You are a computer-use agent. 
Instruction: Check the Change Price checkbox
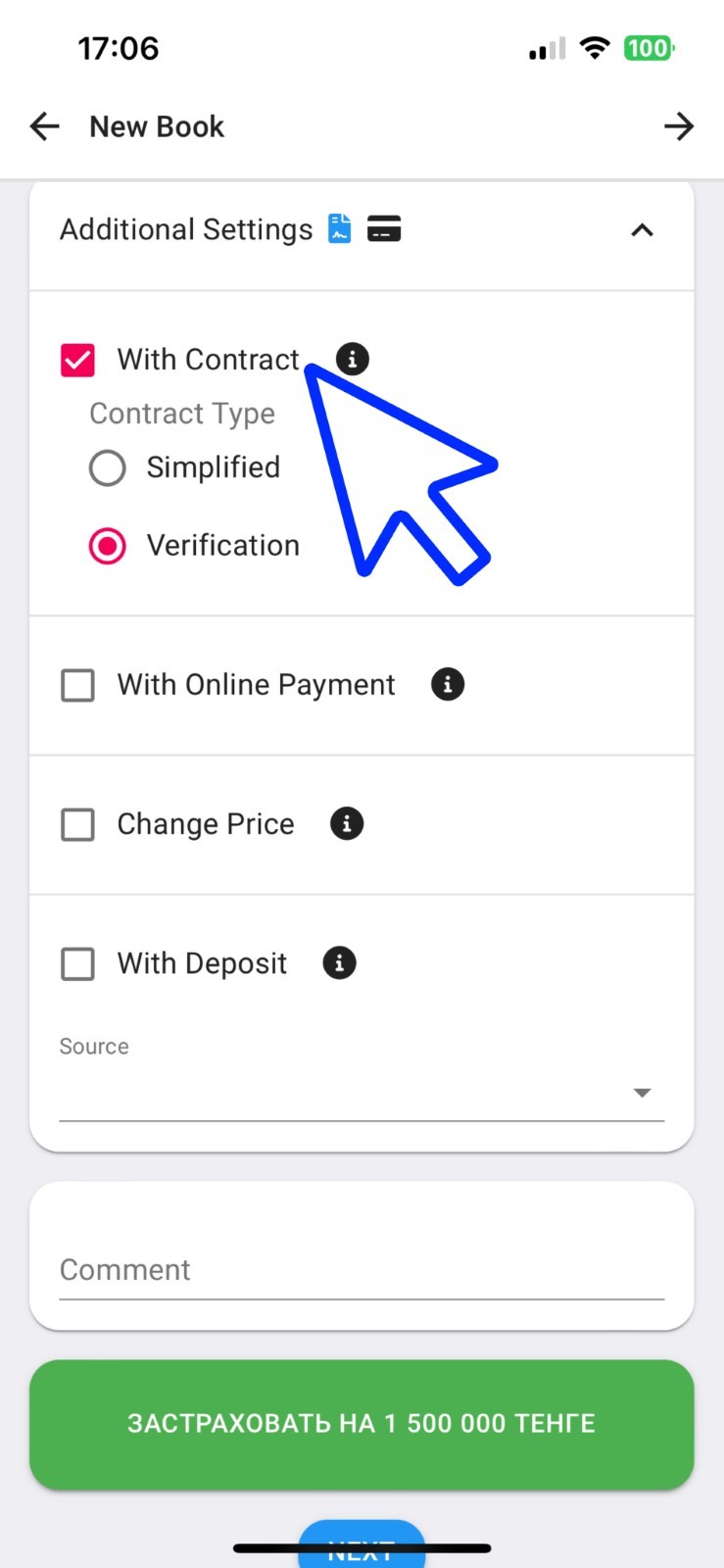click(78, 824)
